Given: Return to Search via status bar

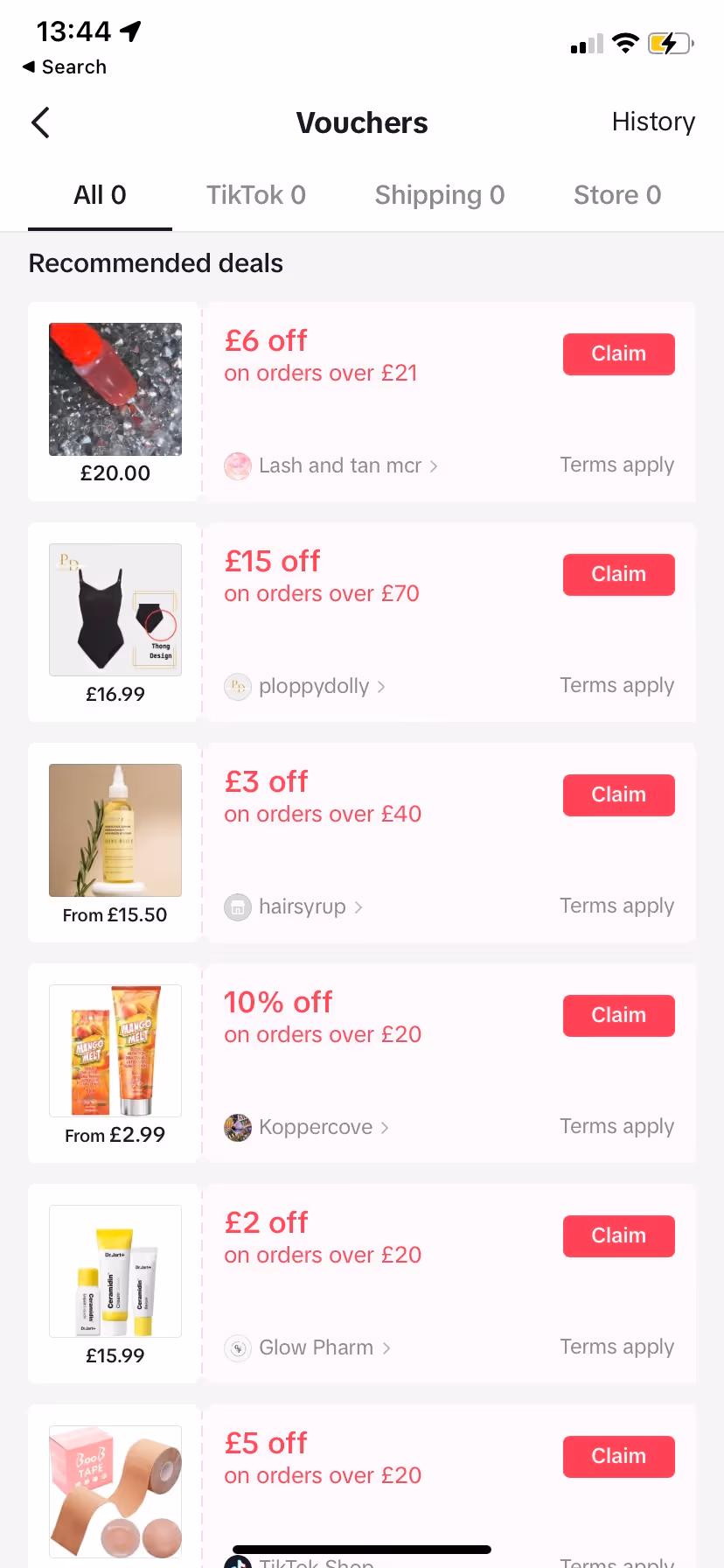Looking at the screenshot, I should [x=65, y=66].
